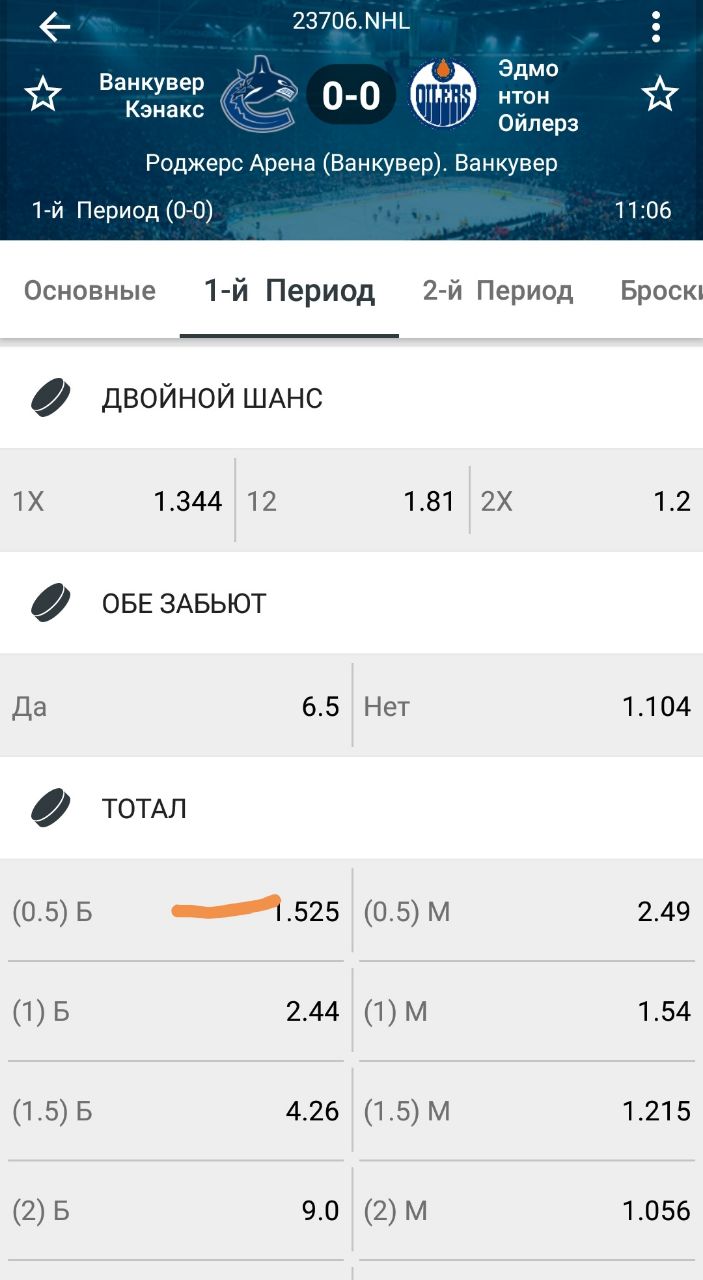Switch to the Основные tab
The image size is (703, 1280).
(x=90, y=291)
